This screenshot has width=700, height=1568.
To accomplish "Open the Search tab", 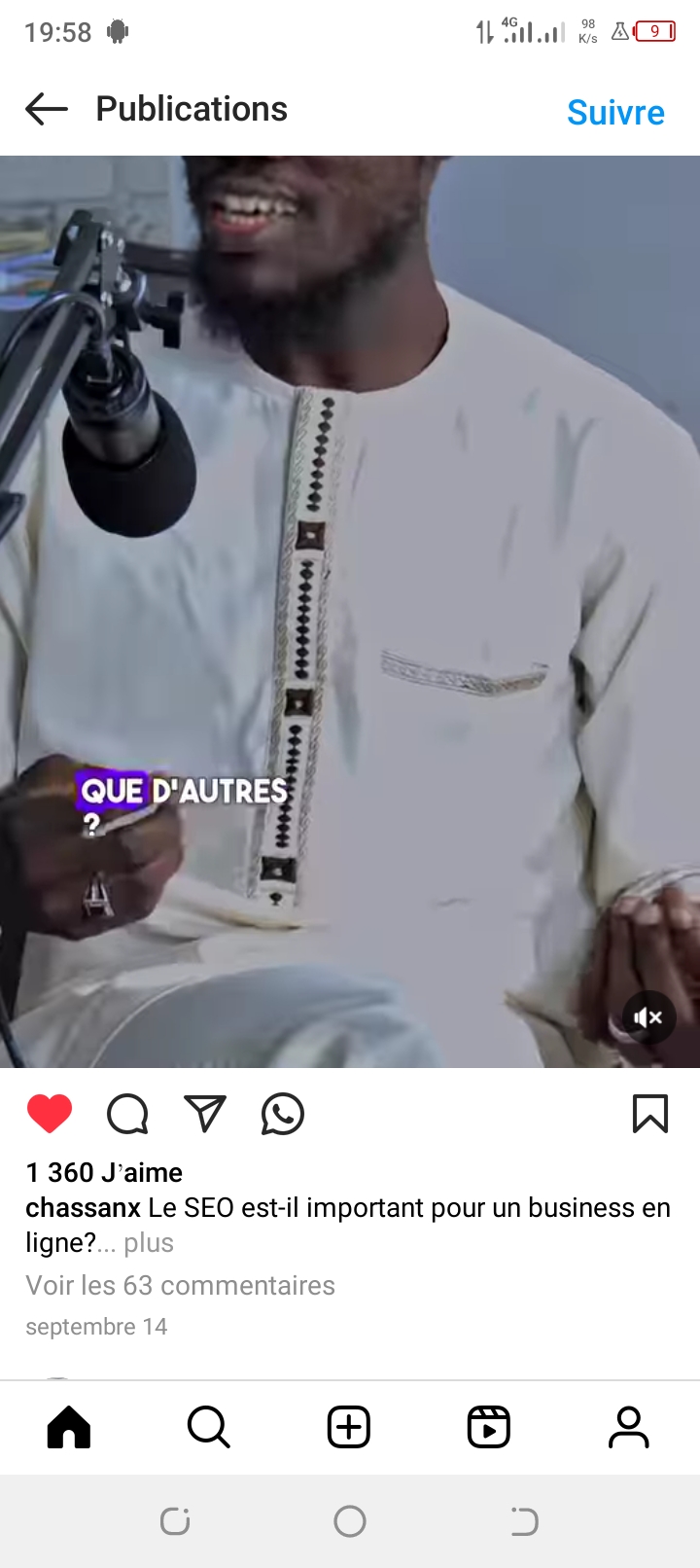I will point(209,1427).
